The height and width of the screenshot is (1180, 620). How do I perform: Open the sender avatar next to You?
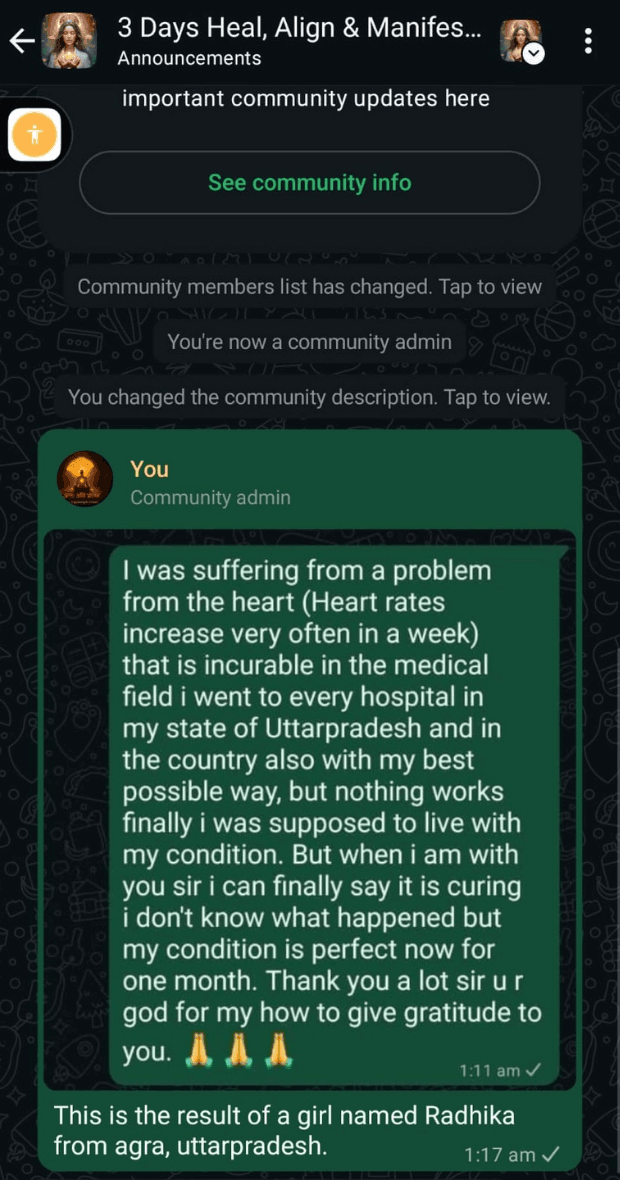click(x=84, y=481)
